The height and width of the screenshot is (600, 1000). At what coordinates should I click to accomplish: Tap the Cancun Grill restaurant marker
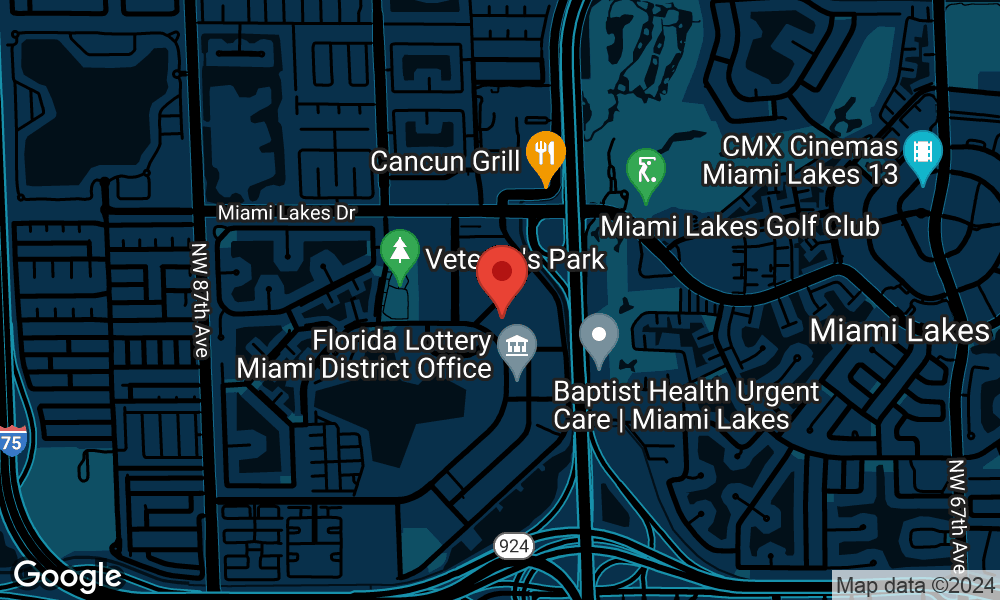click(x=545, y=154)
